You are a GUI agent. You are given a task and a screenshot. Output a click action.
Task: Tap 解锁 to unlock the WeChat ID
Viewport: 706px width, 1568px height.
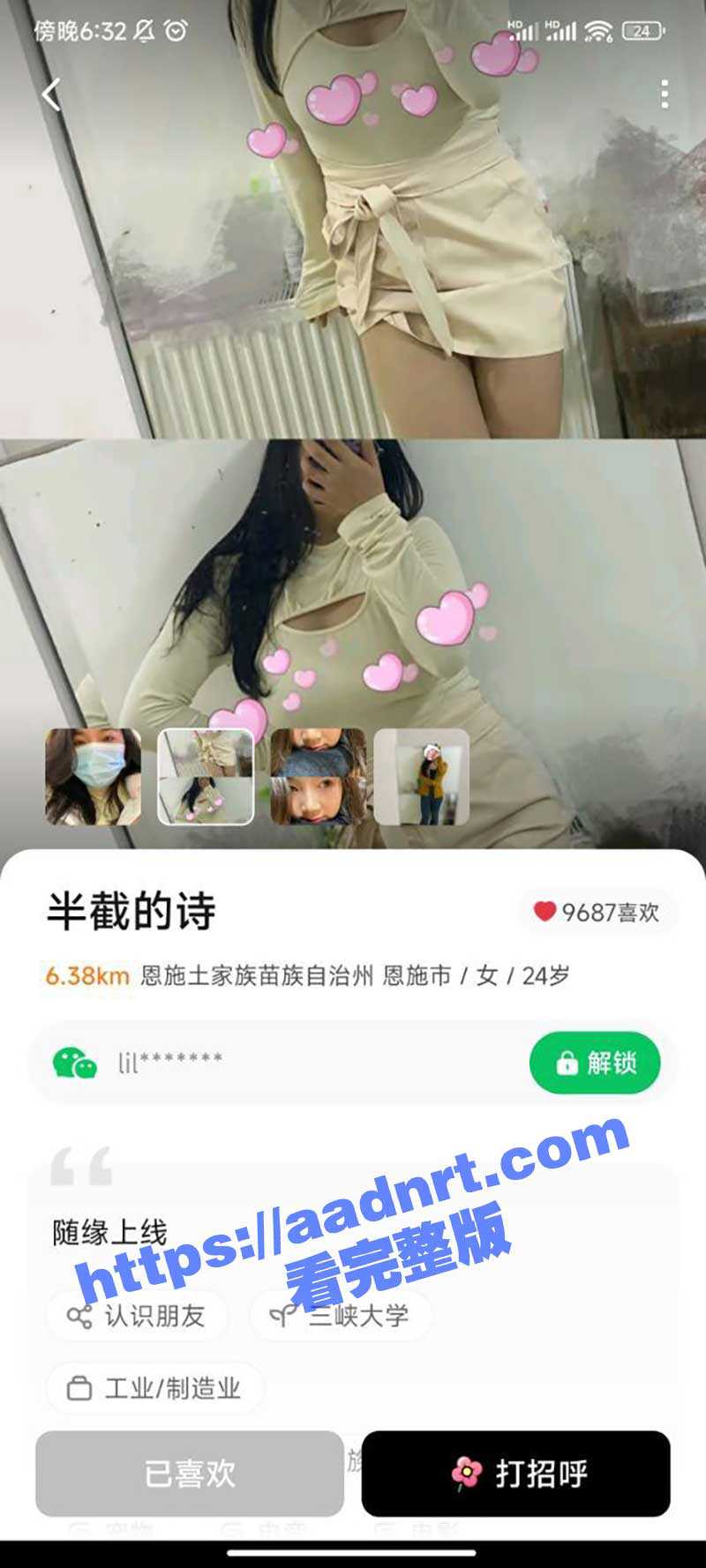(x=595, y=1063)
